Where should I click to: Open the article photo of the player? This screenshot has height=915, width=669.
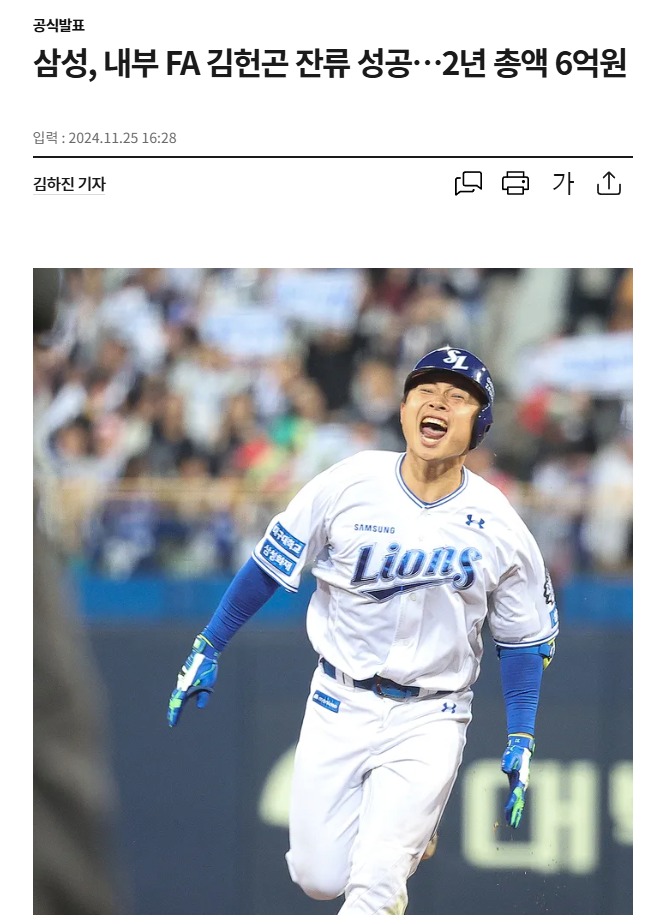click(x=333, y=590)
